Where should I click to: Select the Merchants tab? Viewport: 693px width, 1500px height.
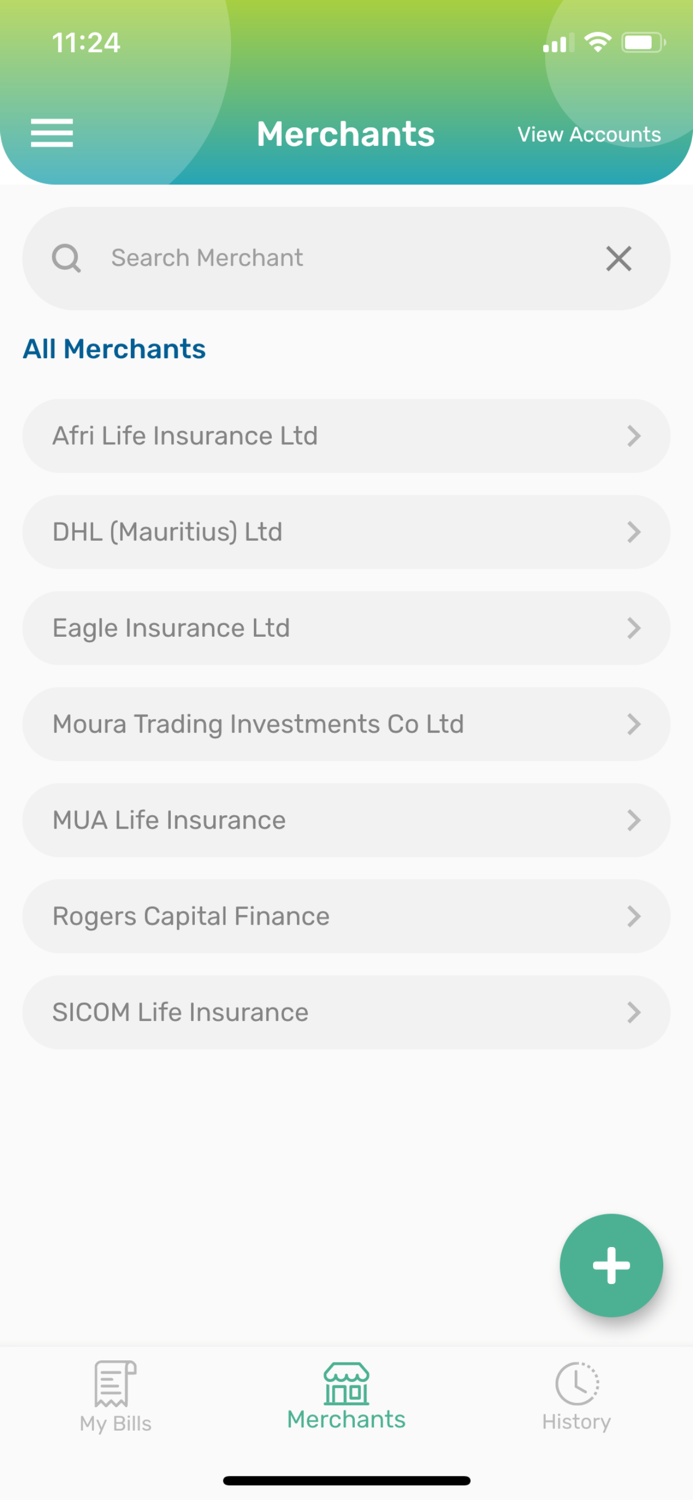pos(346,1396)
